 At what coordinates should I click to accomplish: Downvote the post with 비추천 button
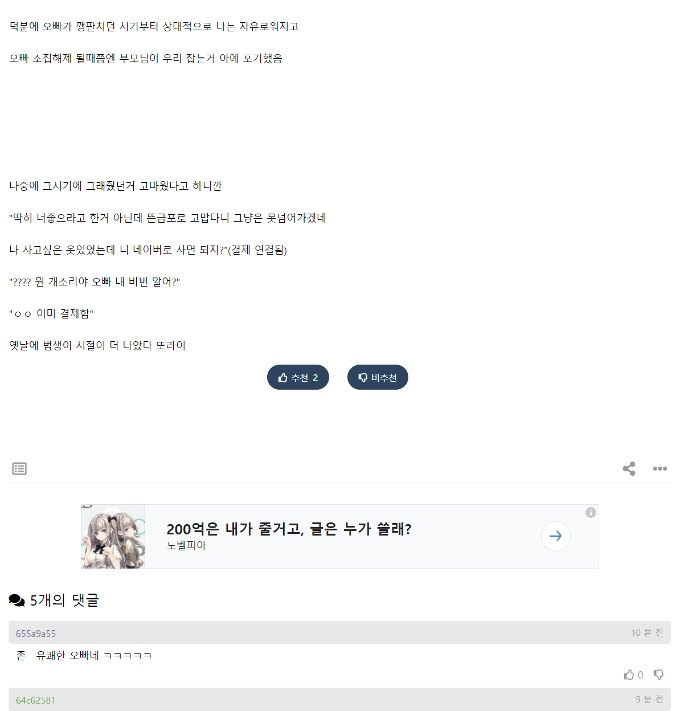pos(377,377)
